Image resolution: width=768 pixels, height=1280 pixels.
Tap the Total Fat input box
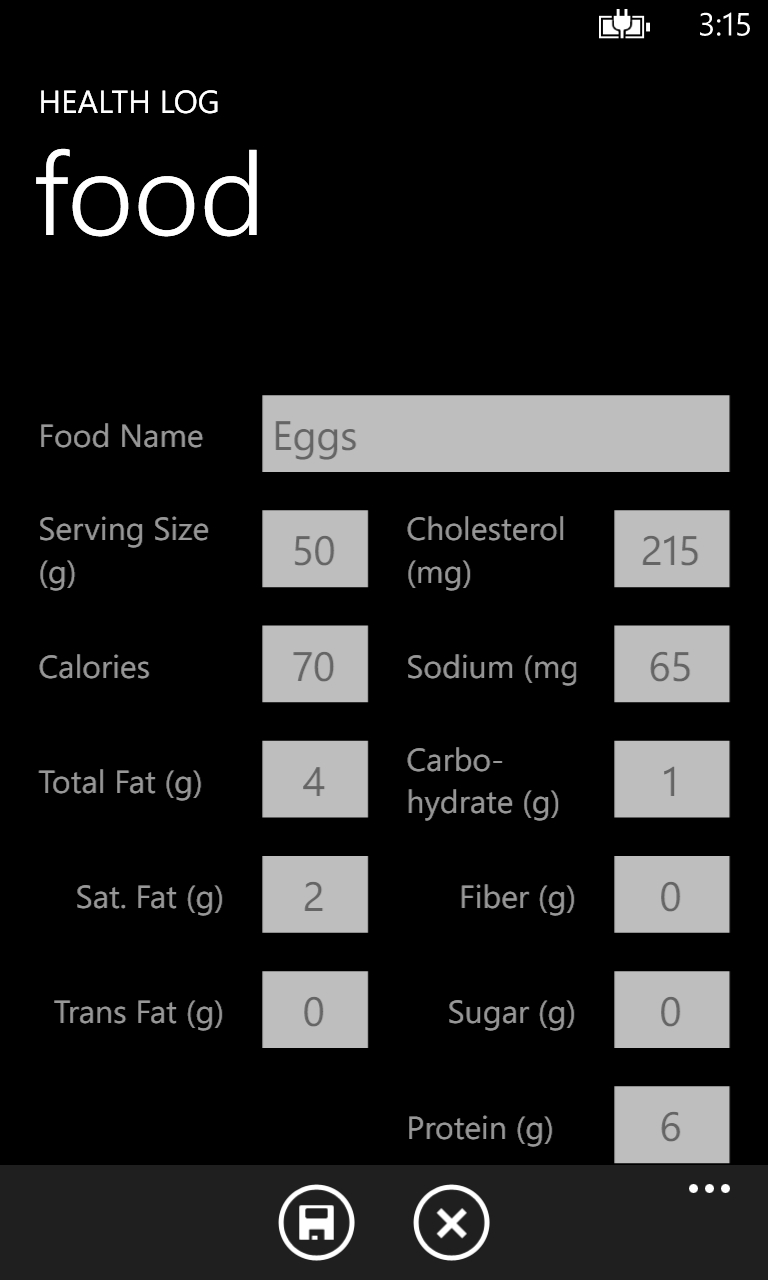tap(314, 779)
